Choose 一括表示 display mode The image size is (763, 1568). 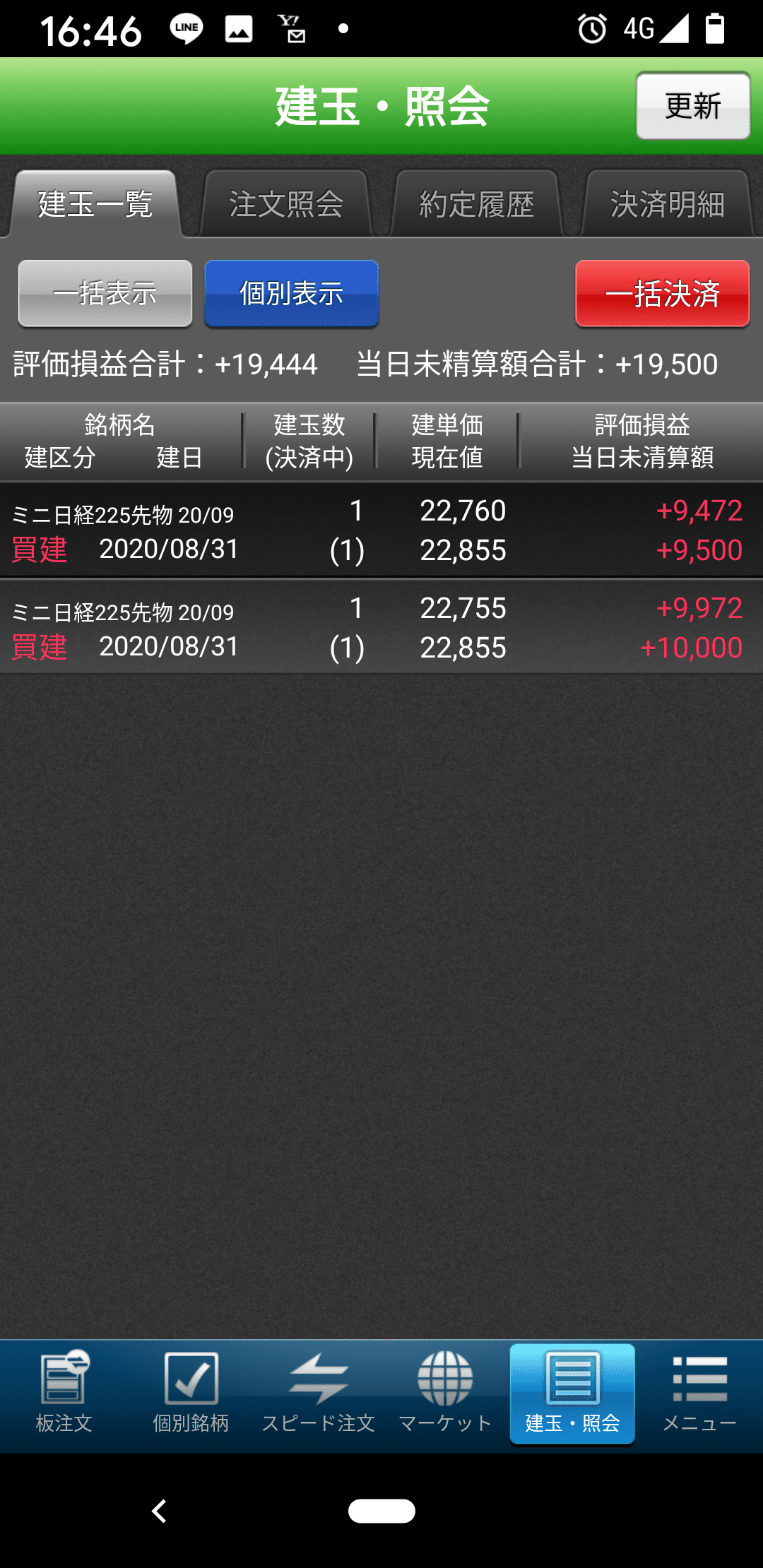[105, 293]
